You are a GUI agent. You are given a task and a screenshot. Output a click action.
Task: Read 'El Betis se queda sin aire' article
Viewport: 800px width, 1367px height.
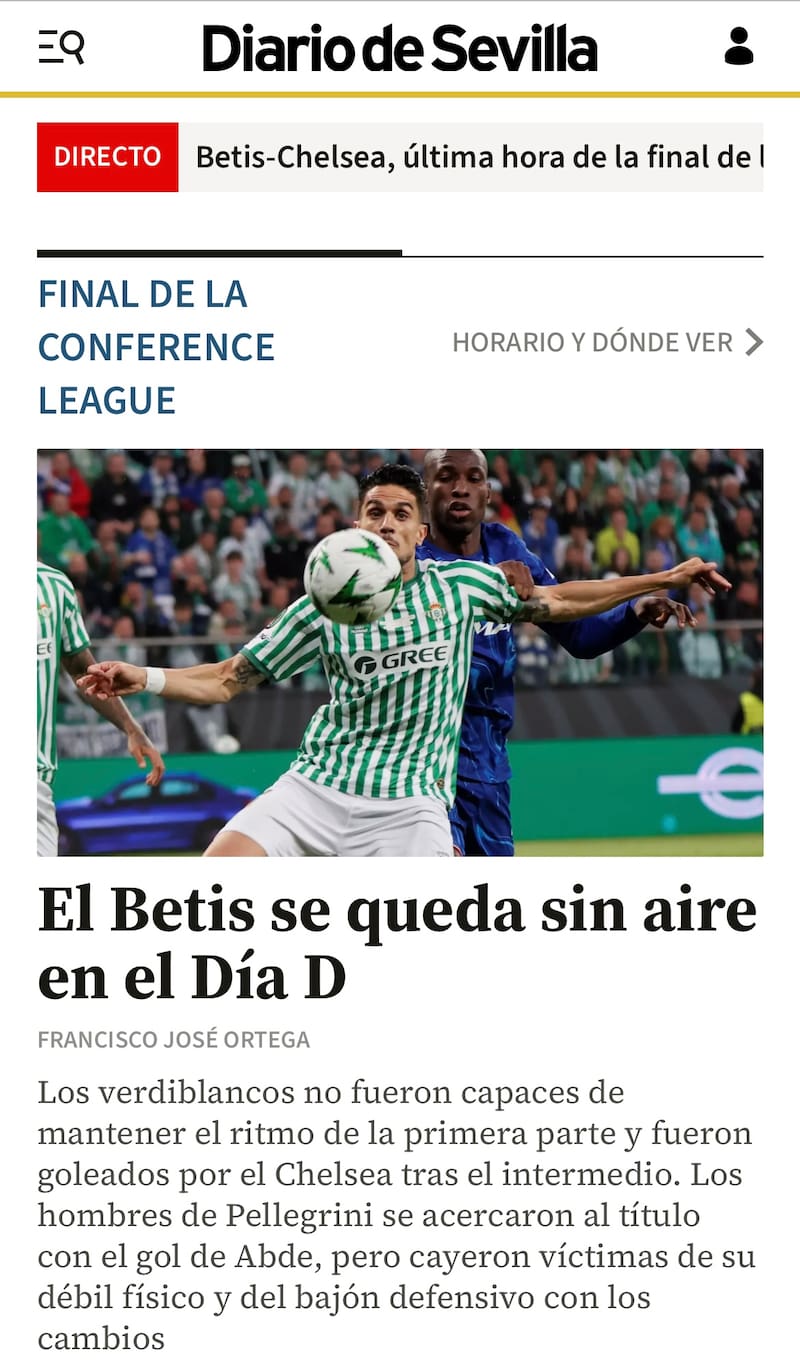tap(397, 943)
